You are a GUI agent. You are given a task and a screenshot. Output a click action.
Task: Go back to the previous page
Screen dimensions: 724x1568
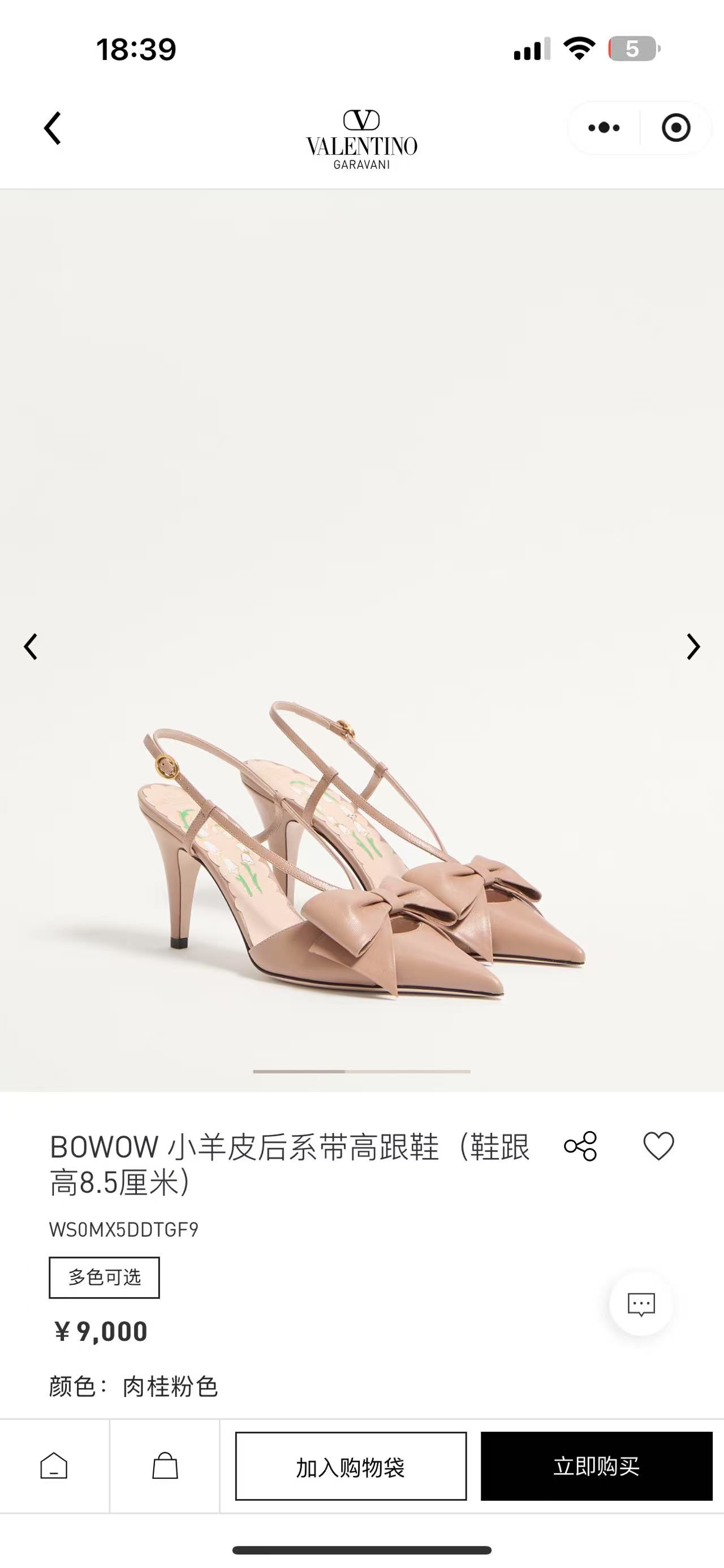tap(53, 128)
